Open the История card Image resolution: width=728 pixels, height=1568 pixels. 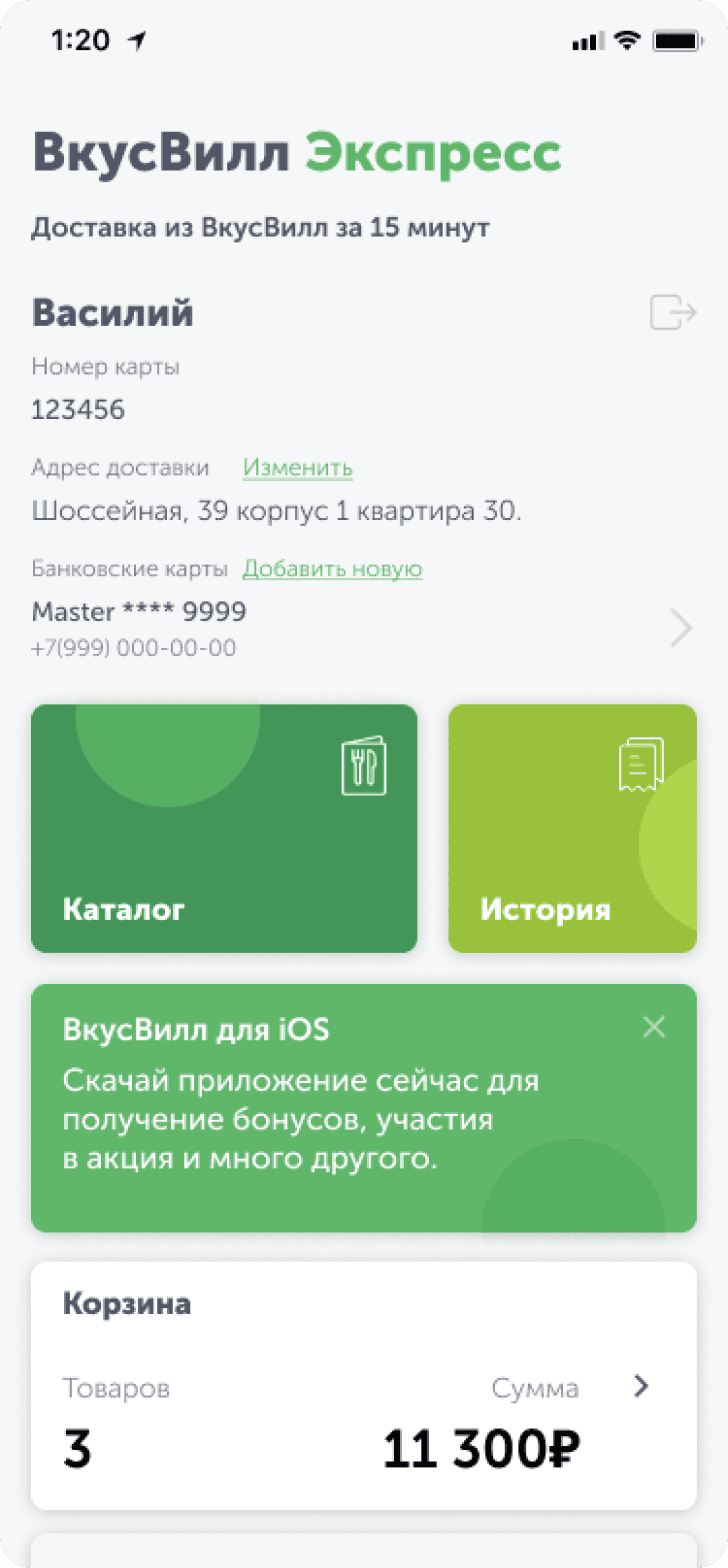point(572,828)
